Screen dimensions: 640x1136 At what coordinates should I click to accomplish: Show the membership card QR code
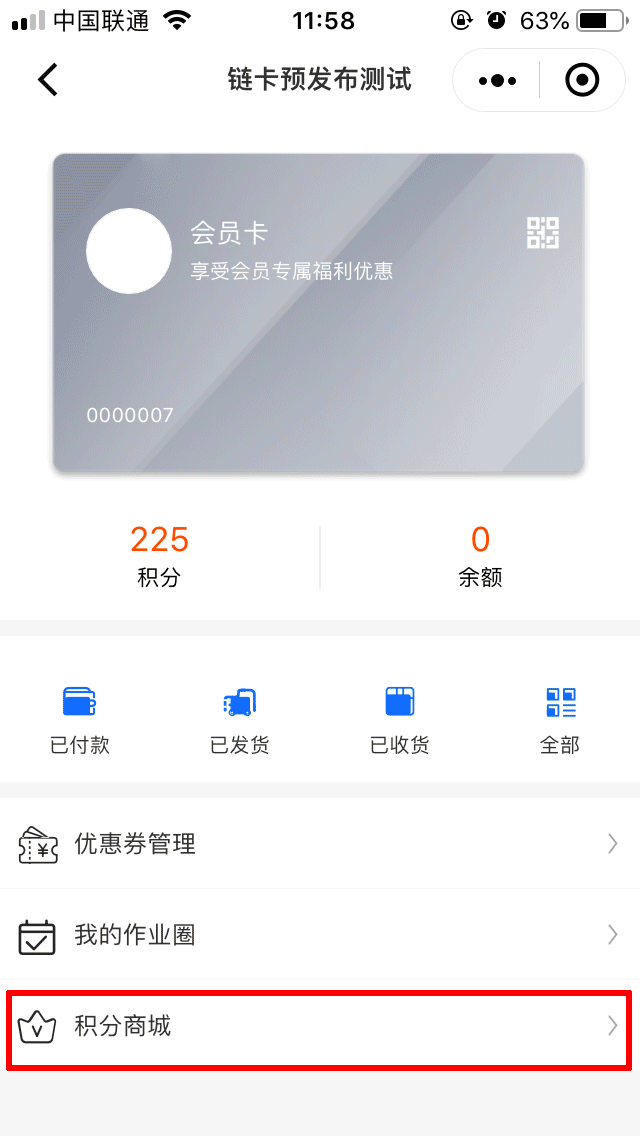(543, 232)
